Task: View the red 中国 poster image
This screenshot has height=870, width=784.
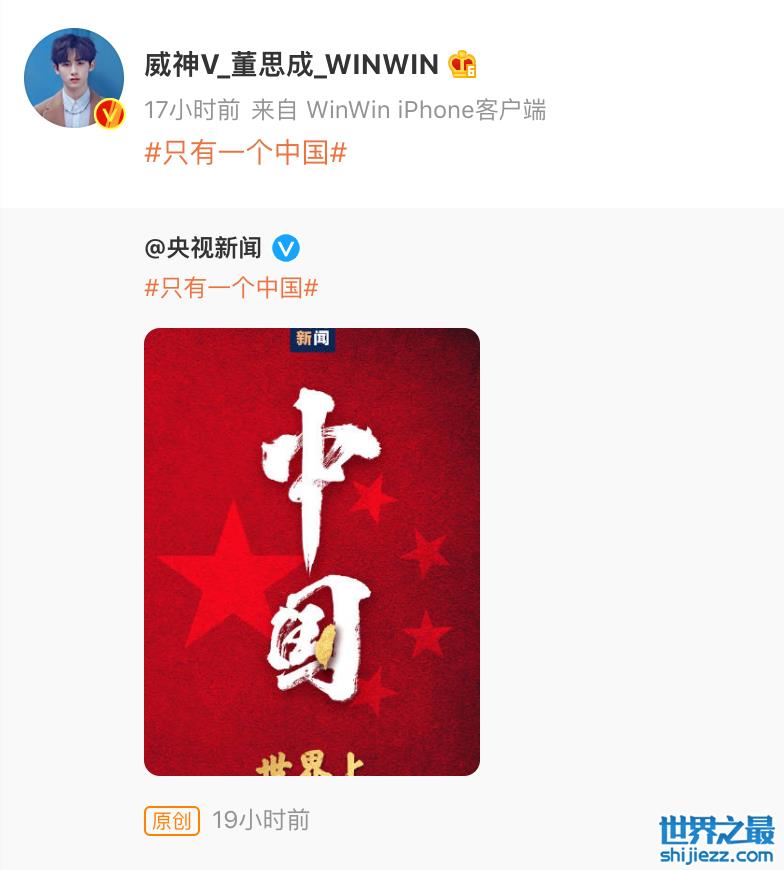Action: [311, 551]
